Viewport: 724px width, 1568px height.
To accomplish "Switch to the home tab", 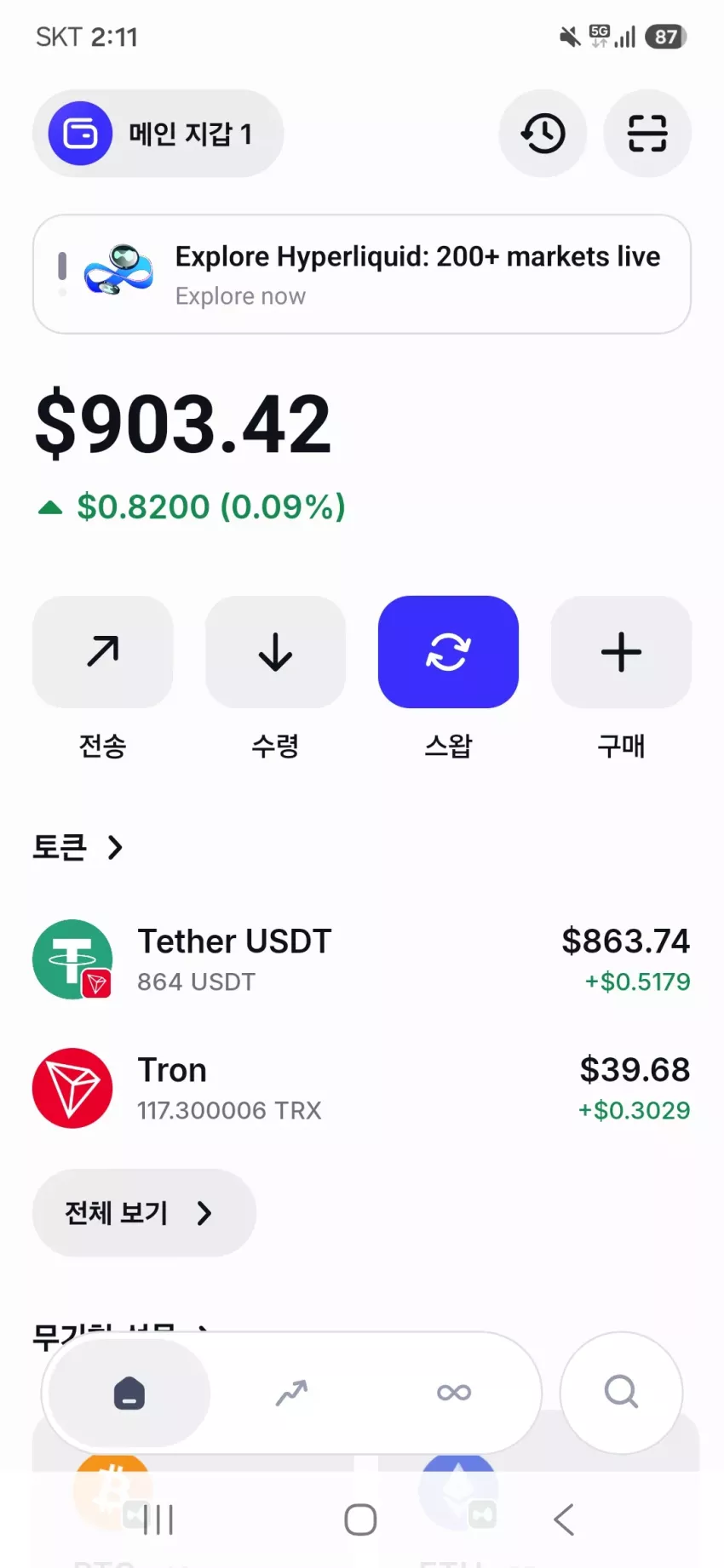I will tap(129, 1393).
